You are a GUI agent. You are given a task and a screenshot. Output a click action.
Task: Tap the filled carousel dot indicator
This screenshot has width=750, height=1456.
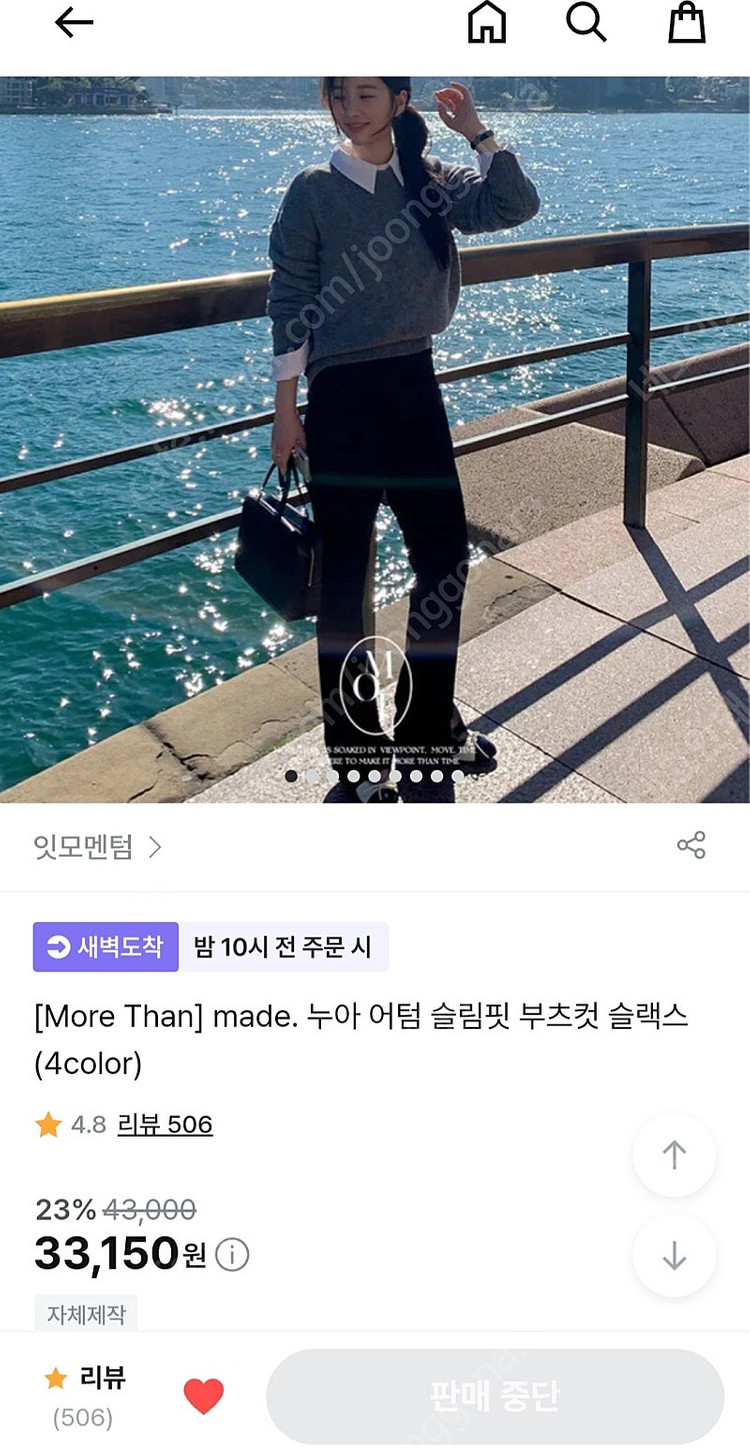292,776
